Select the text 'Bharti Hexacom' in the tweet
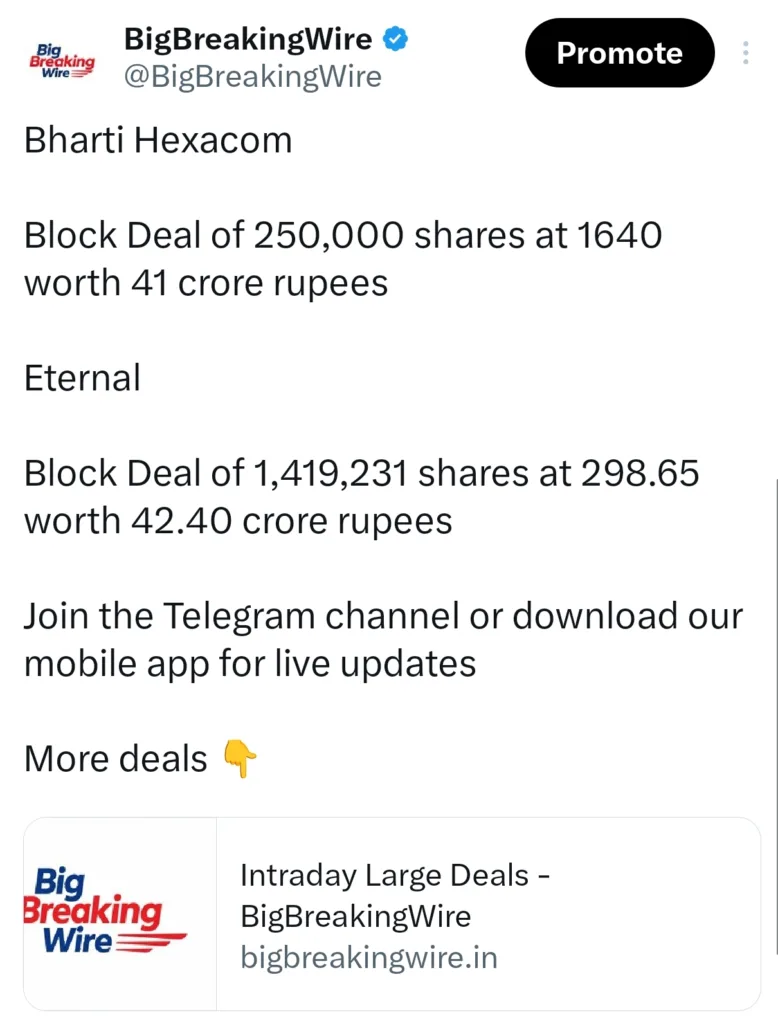This screenshot has height=1024, width=778. pos(157,140)
